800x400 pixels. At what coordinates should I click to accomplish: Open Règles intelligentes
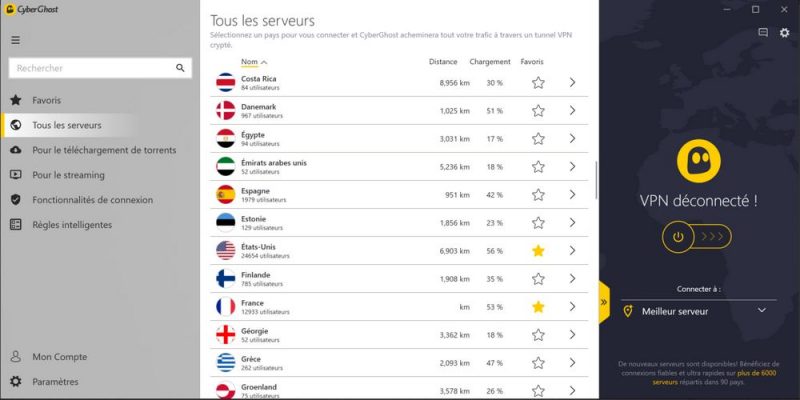[72, 225]
